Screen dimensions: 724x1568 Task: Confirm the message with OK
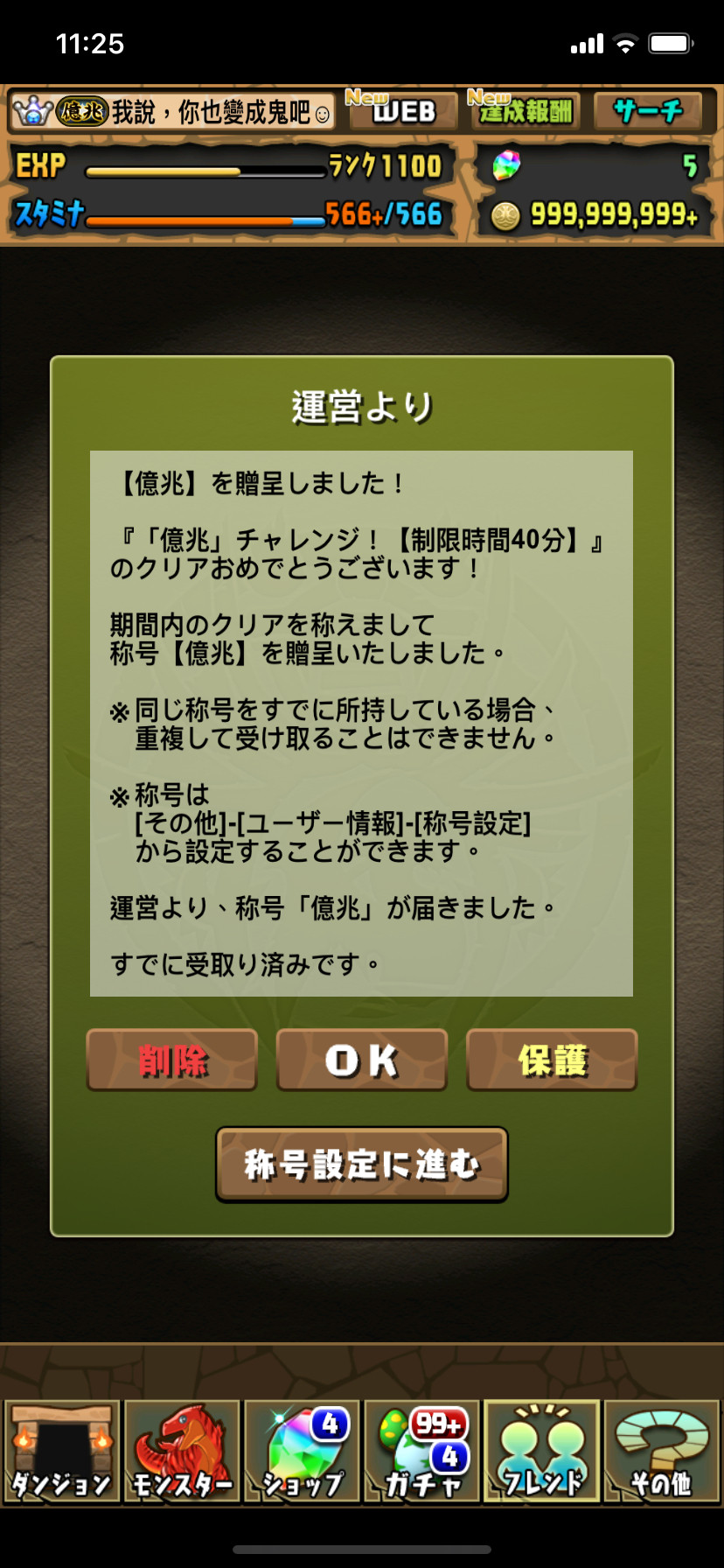pyautogui.click(x=362, y=1060)
